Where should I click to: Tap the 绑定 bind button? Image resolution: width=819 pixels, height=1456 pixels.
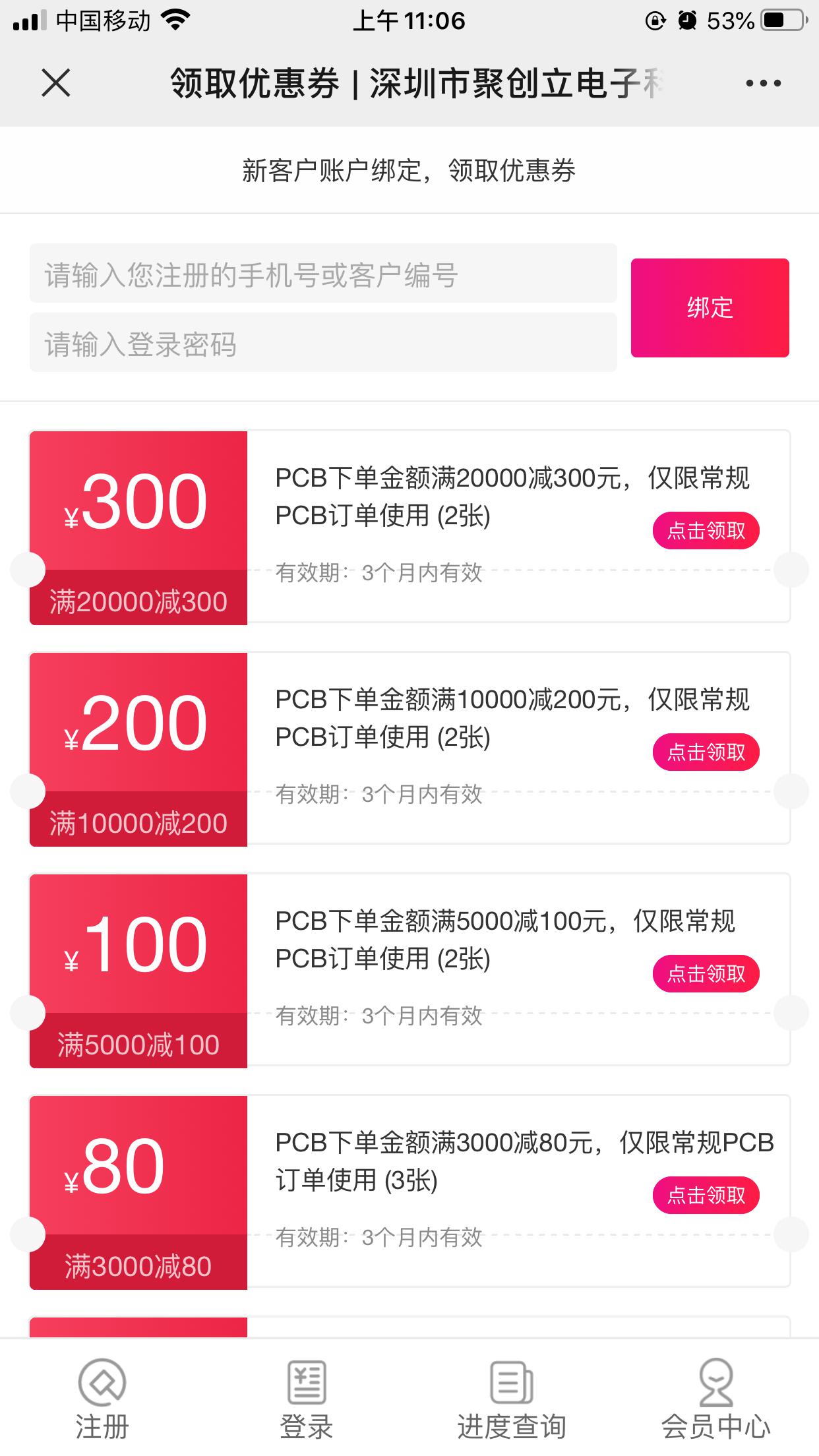[x=710, y=308]
